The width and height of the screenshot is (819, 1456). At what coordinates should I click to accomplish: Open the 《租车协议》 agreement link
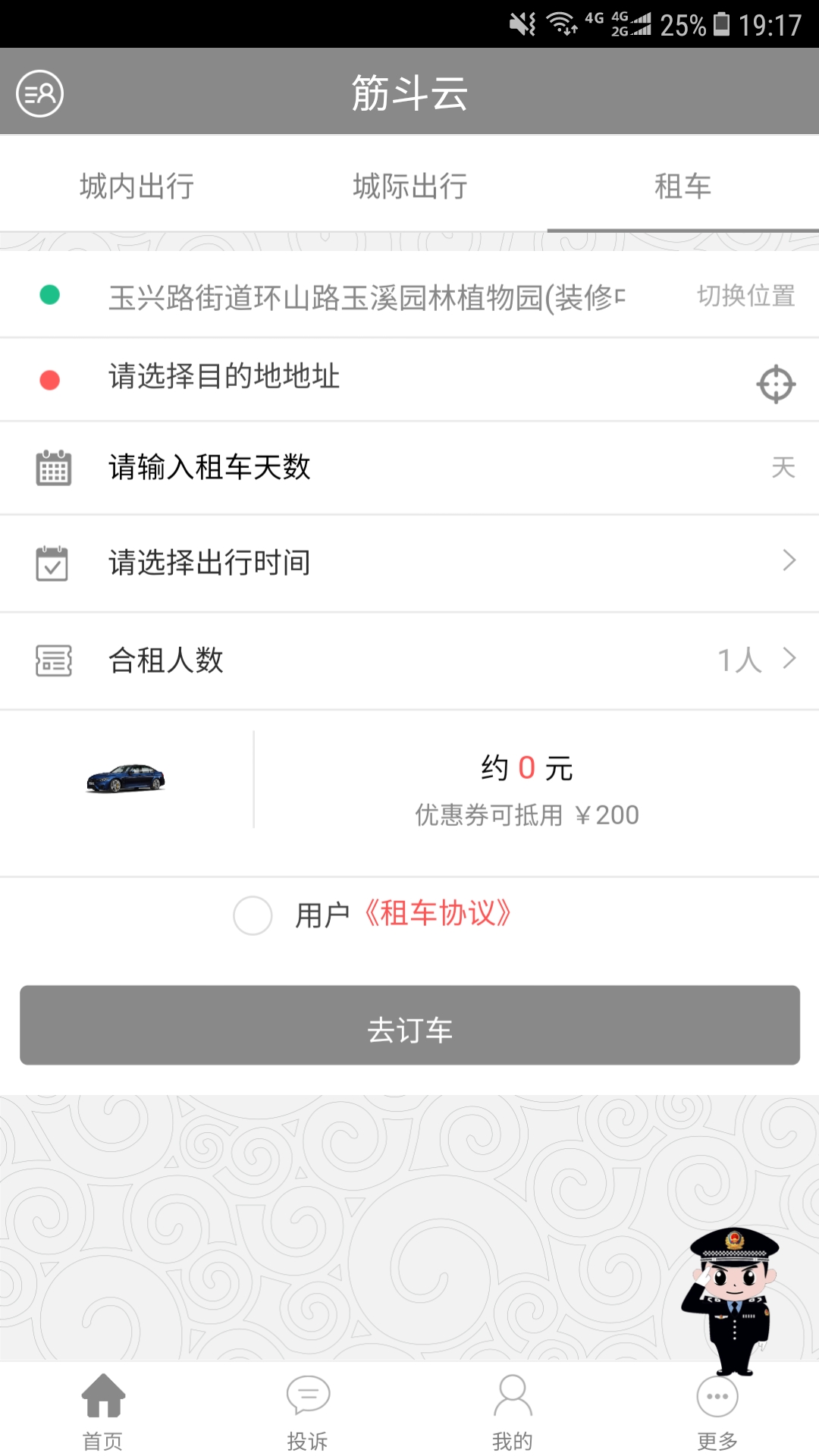pyautogui.click(x=438, y=915)
